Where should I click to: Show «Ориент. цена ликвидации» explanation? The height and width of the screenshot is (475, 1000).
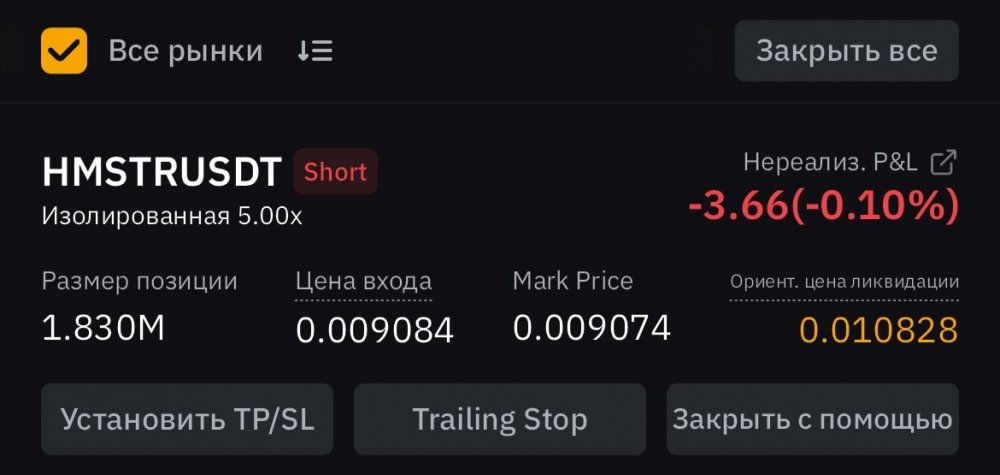pyautogui.click(x=844, y=282)
